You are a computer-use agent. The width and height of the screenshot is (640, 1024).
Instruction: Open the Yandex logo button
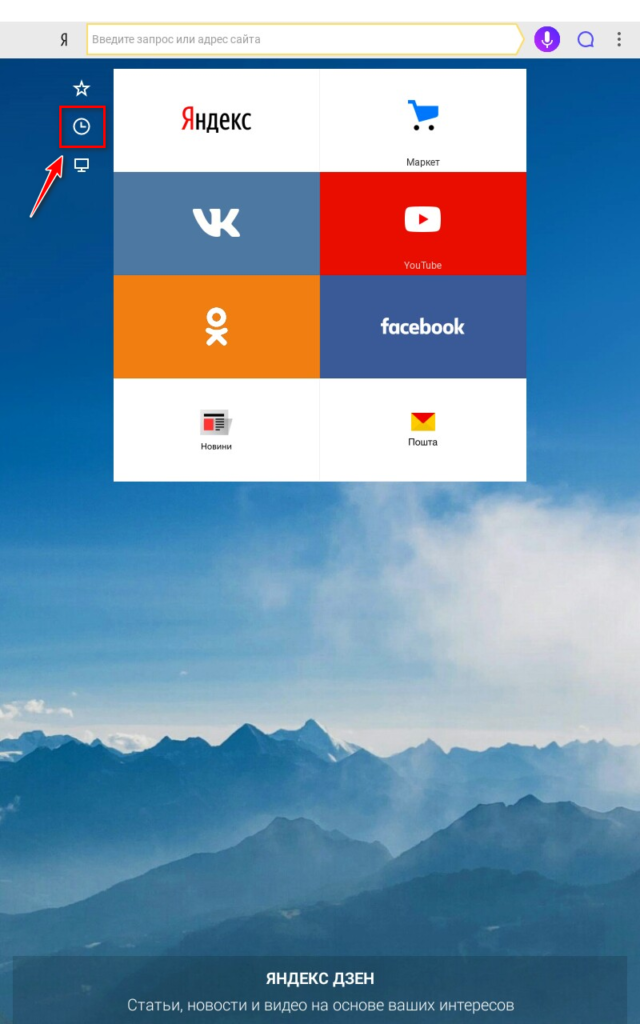[x=64, y=40]
